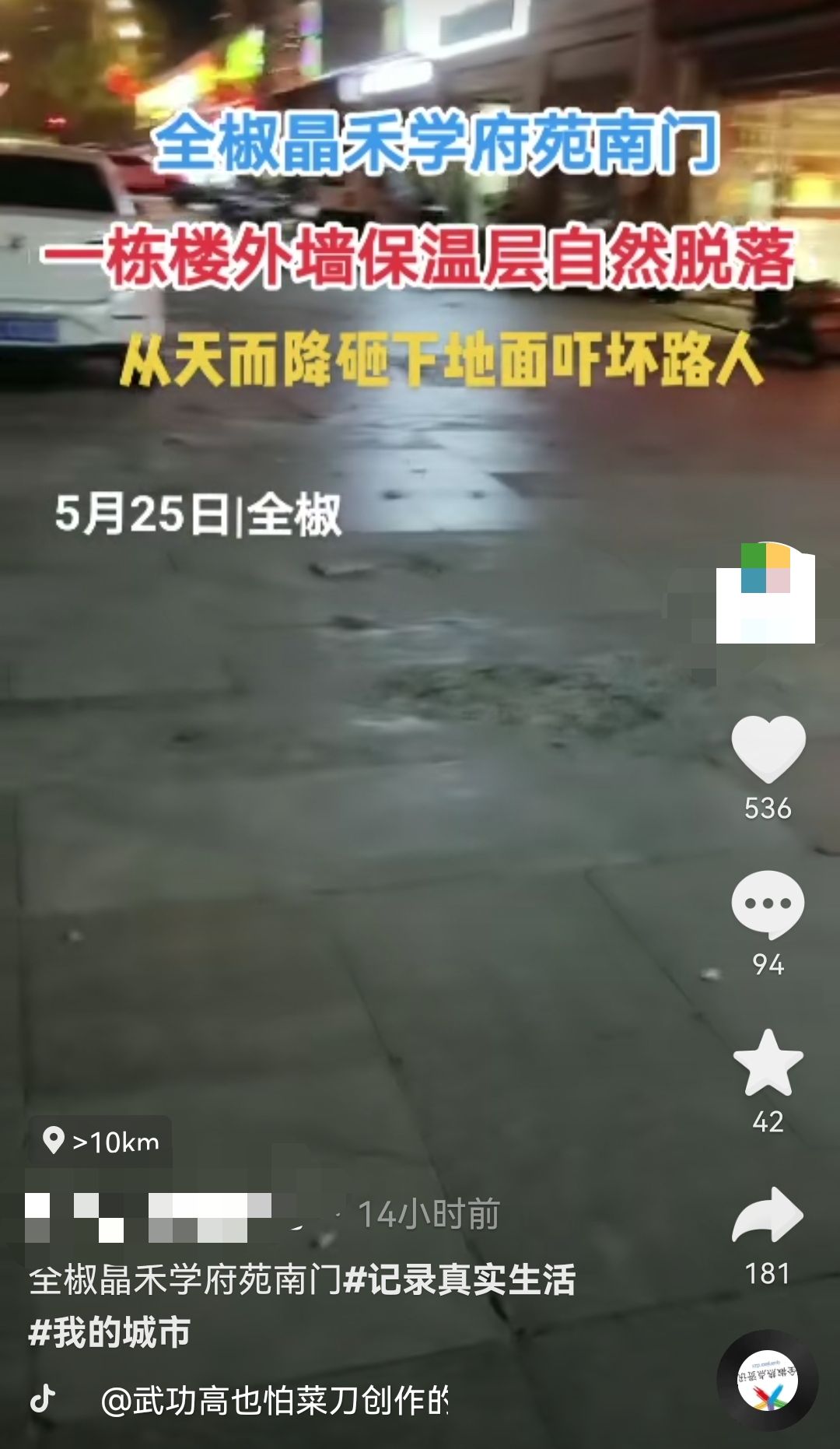Screen dimensions: 840x1449
Task: Share the video using the arrow icon
Action: pyautogui.click(x=768, y=1216)
